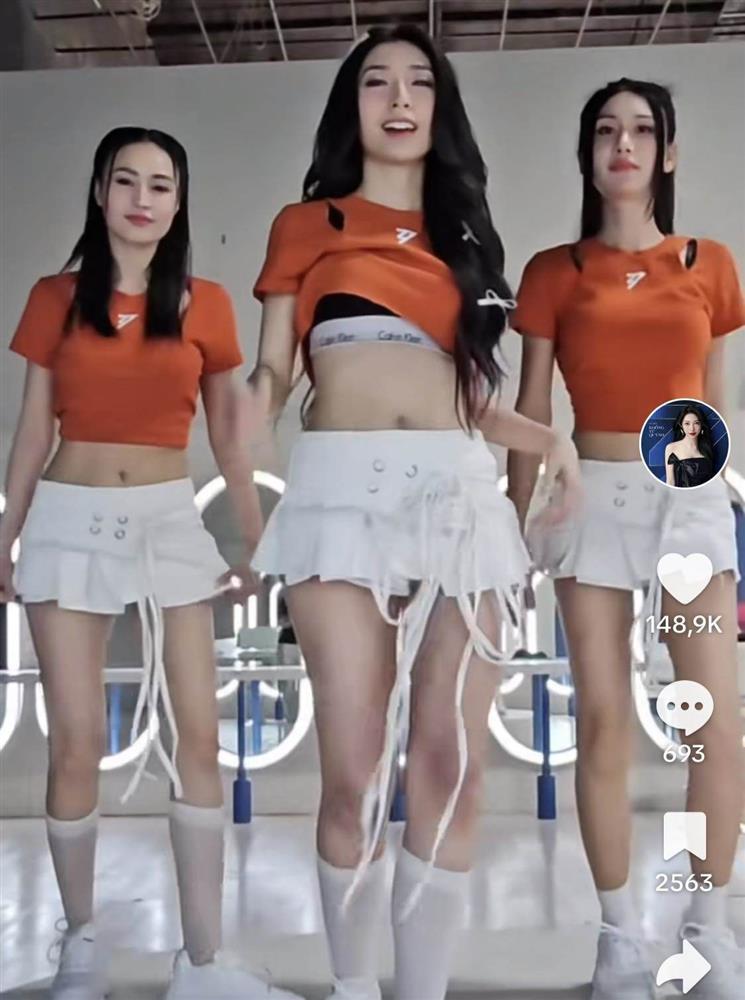
Task: Like this video with the heart
Action: (684, 578)
